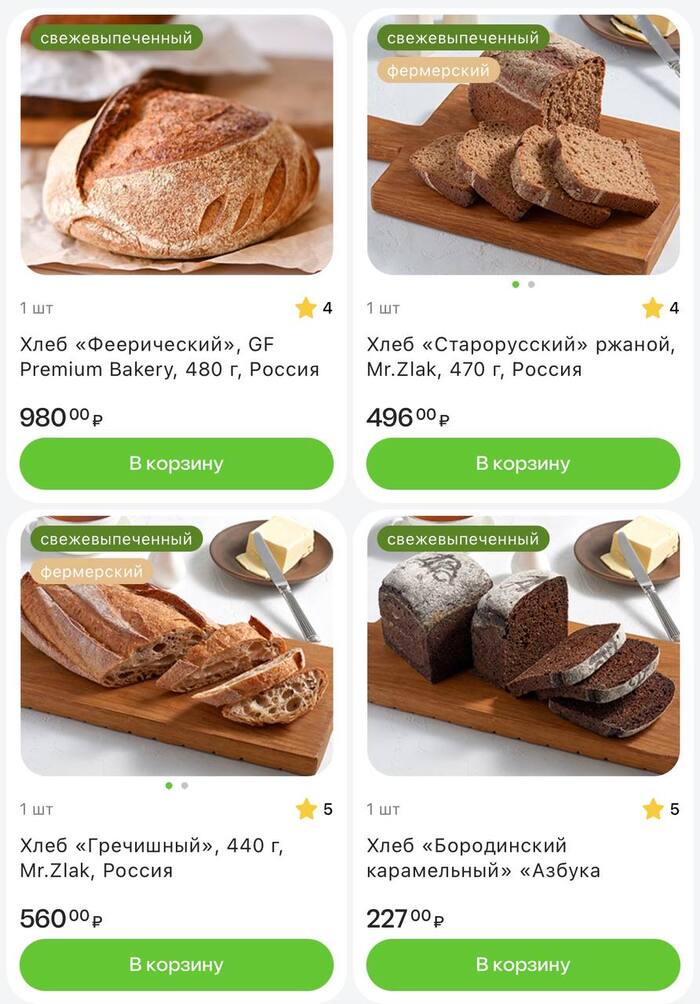This screenshot has width=700, height=1004.
Task: Add «Старорусский» rye bread to the cart
Action: pyautogui.click(x=523, y=464)
